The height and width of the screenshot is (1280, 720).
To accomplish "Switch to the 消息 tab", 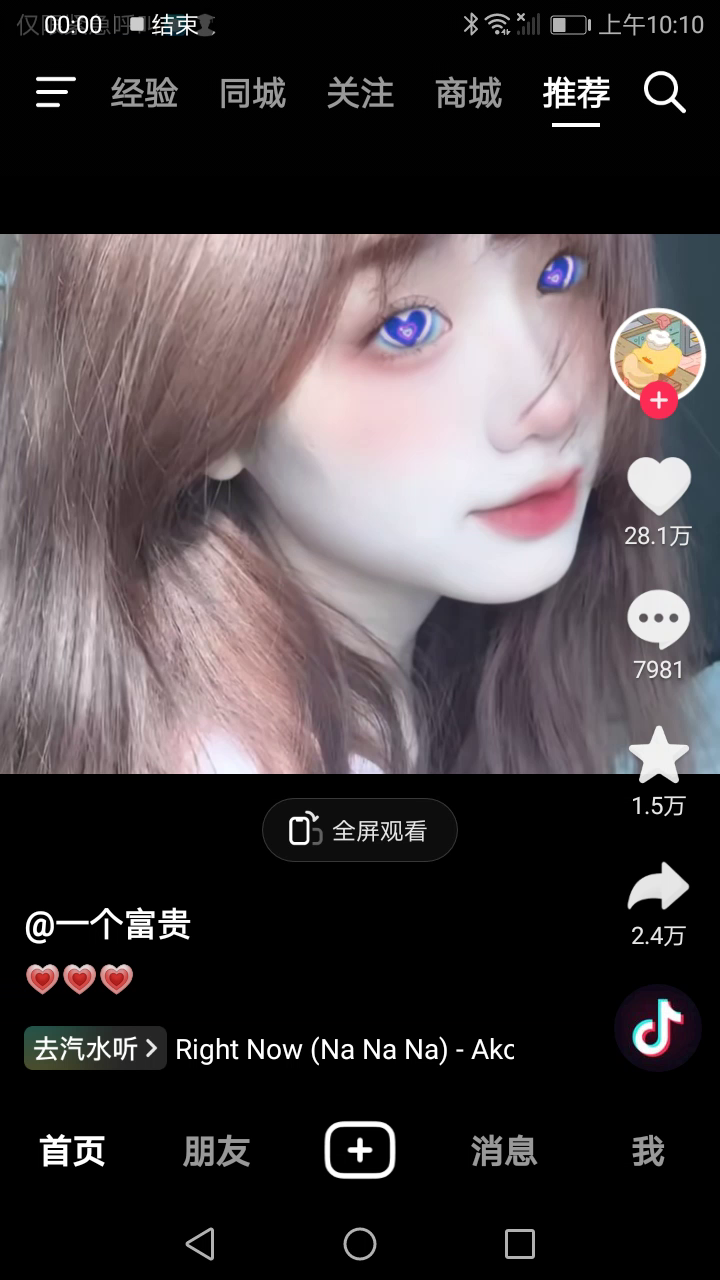I will coord(504,1151).
